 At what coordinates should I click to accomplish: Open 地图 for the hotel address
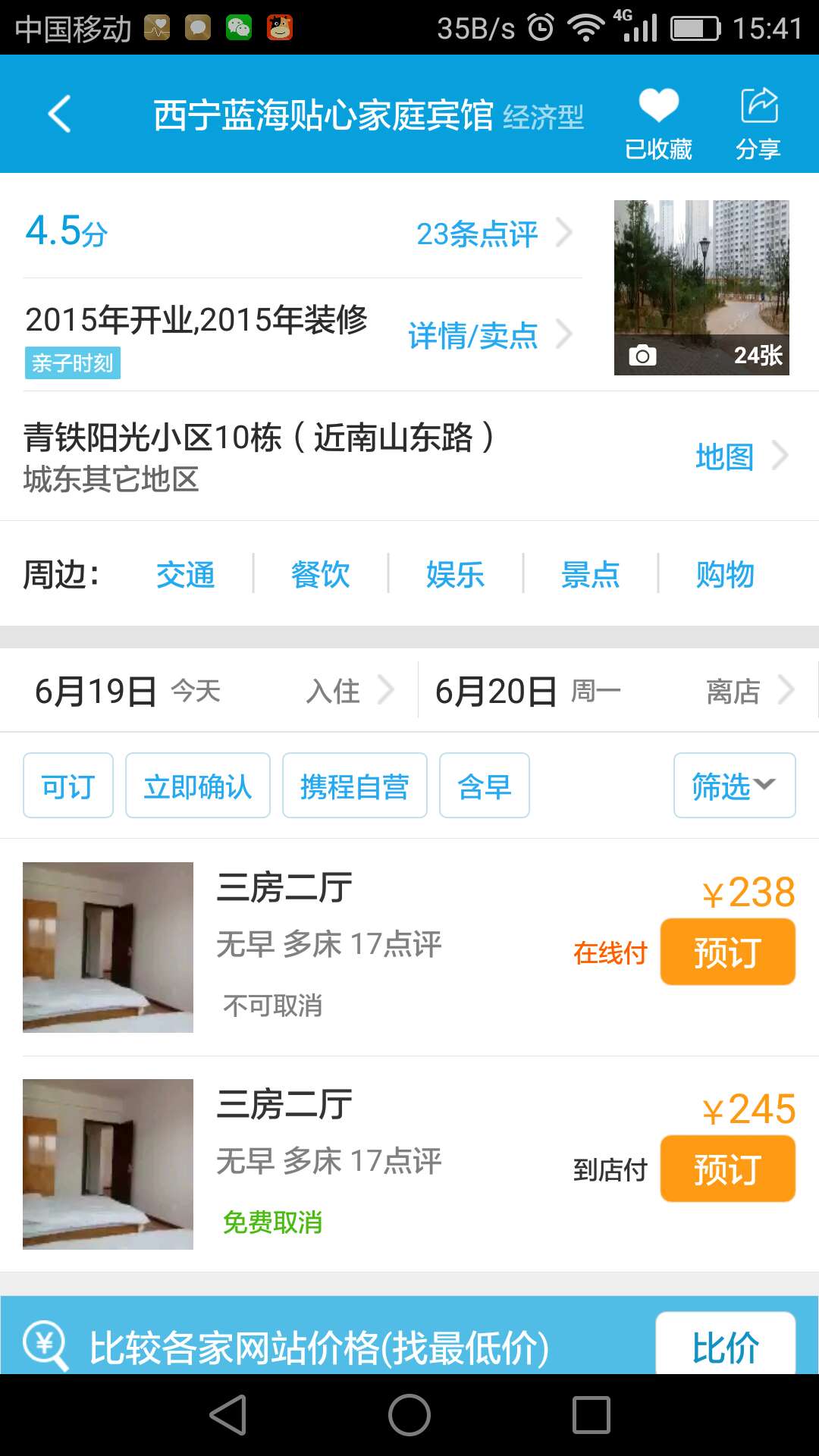[739, 457]
